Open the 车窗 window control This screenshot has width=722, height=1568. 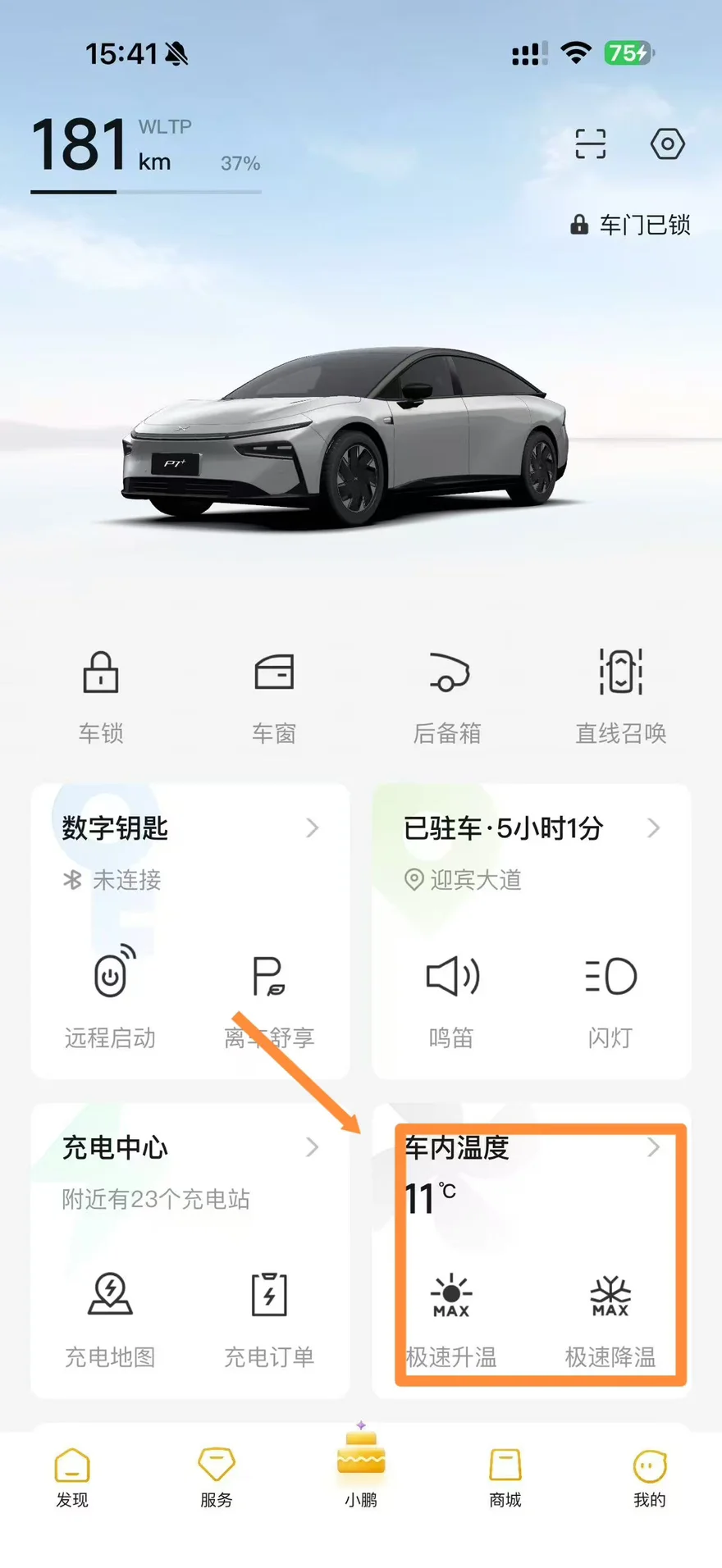[x=274, y=697]
